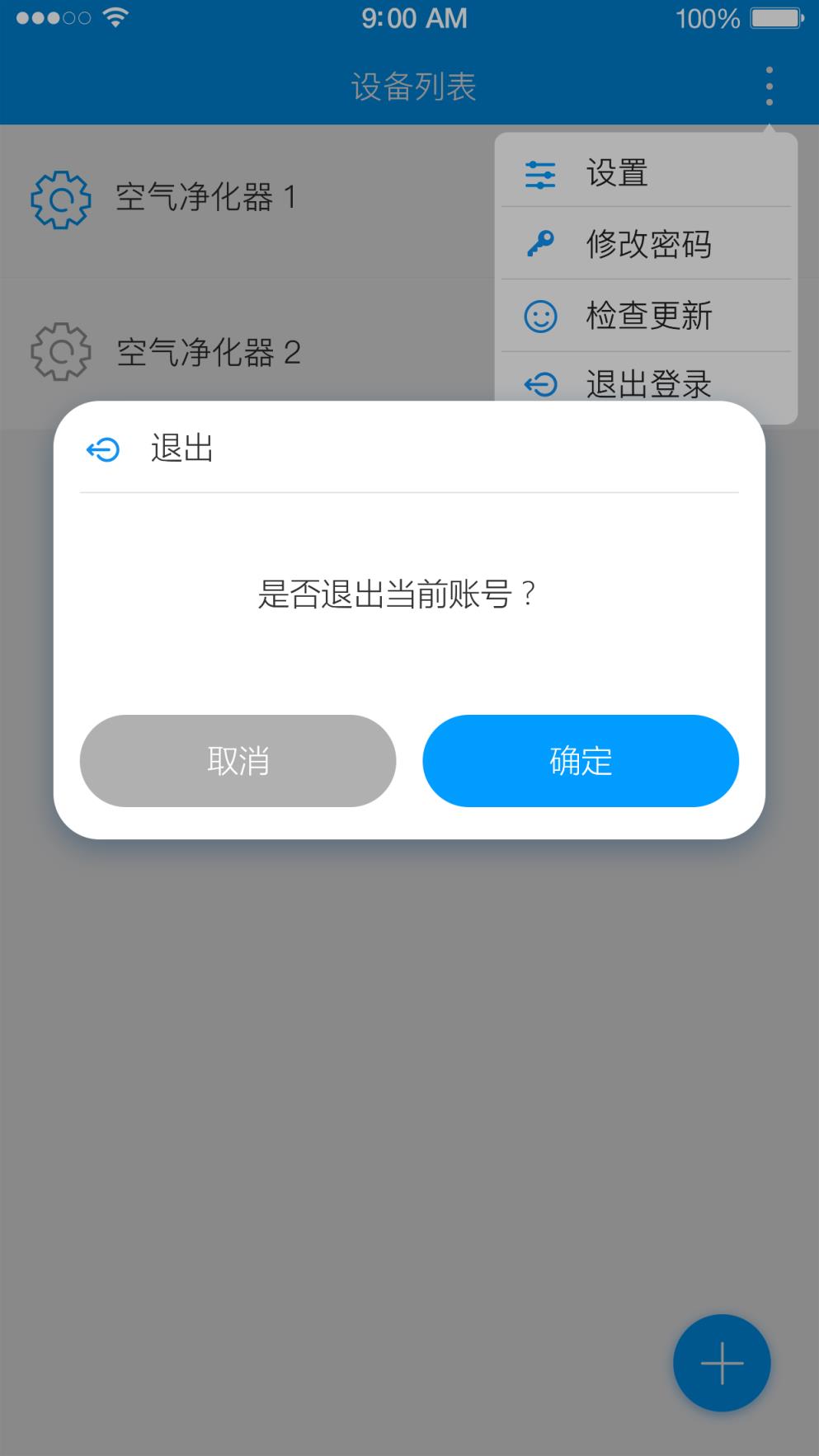Click the Wi-Fi icon in the status bar

click(113, 16)
